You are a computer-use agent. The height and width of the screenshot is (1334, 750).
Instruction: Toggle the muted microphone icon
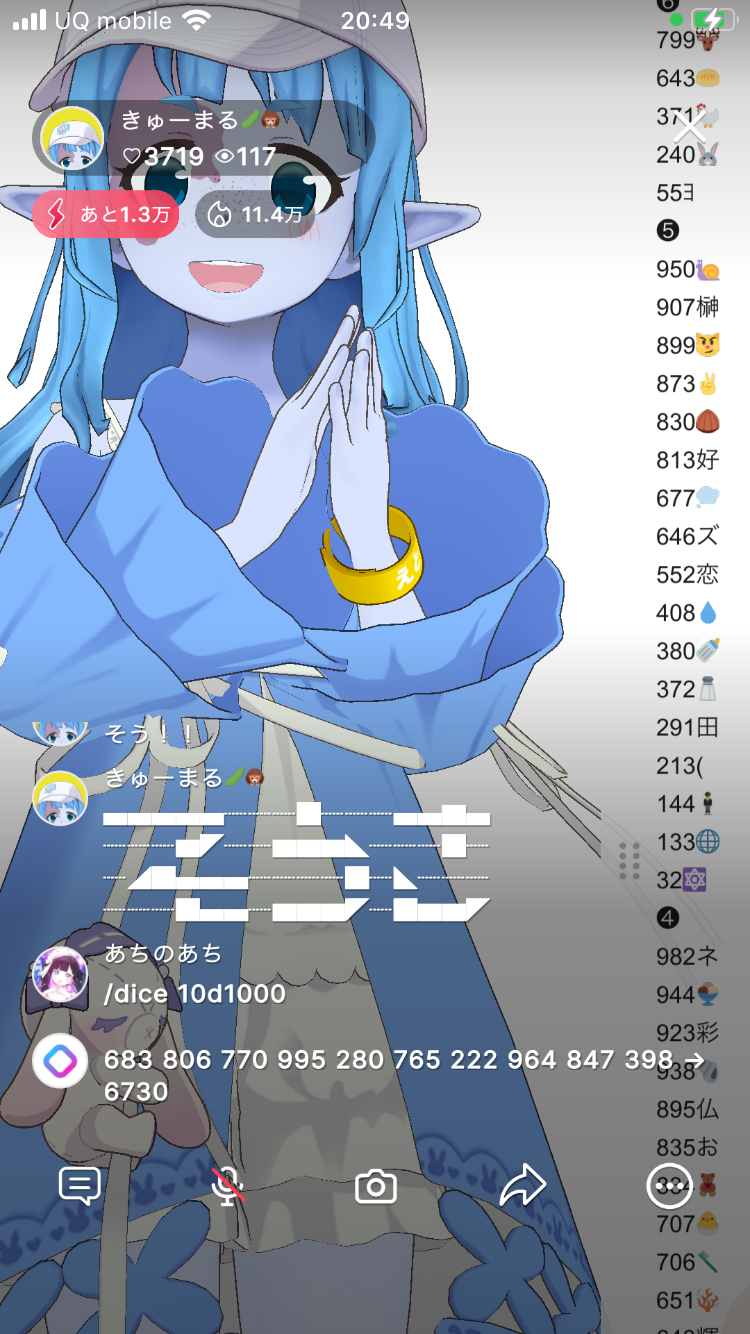coord(228,1187)
